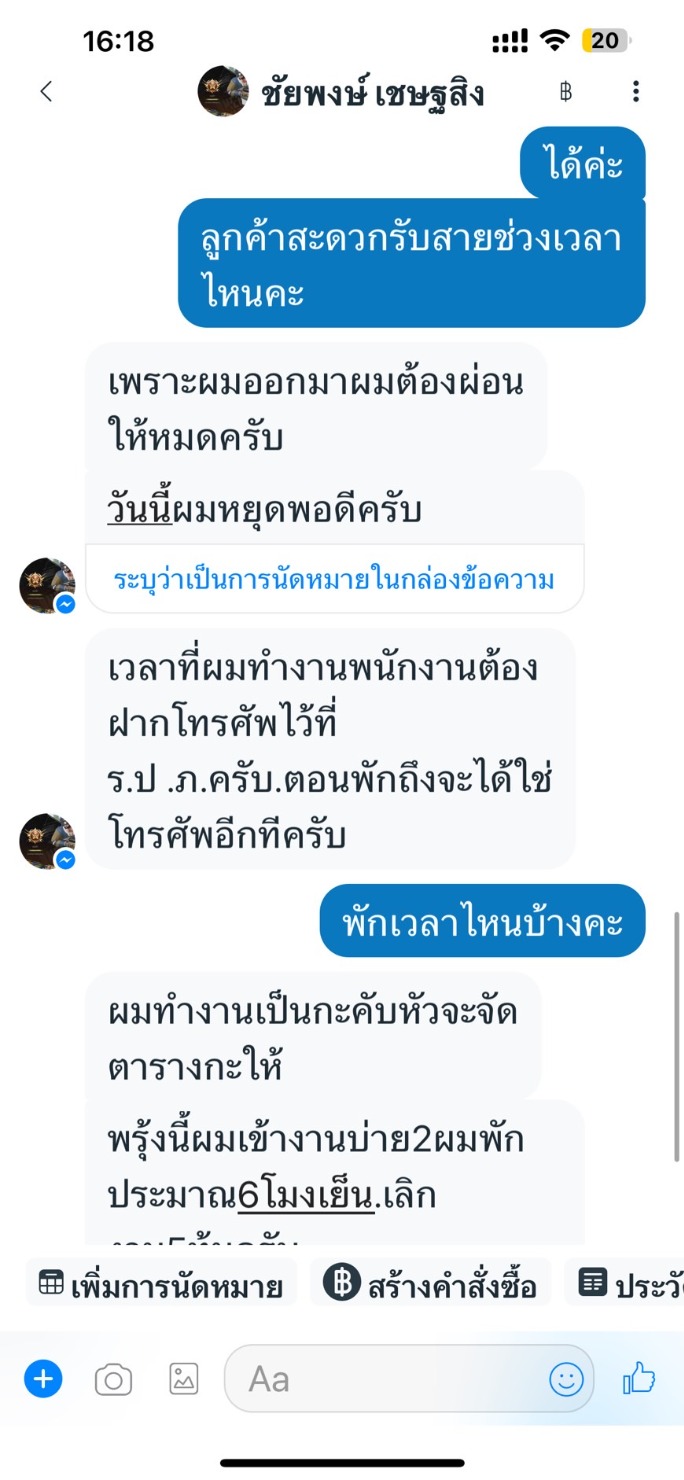Open the emoji picker
Image resolution: width=684 pixels, height=1480 pixels.
(566, 1380)
